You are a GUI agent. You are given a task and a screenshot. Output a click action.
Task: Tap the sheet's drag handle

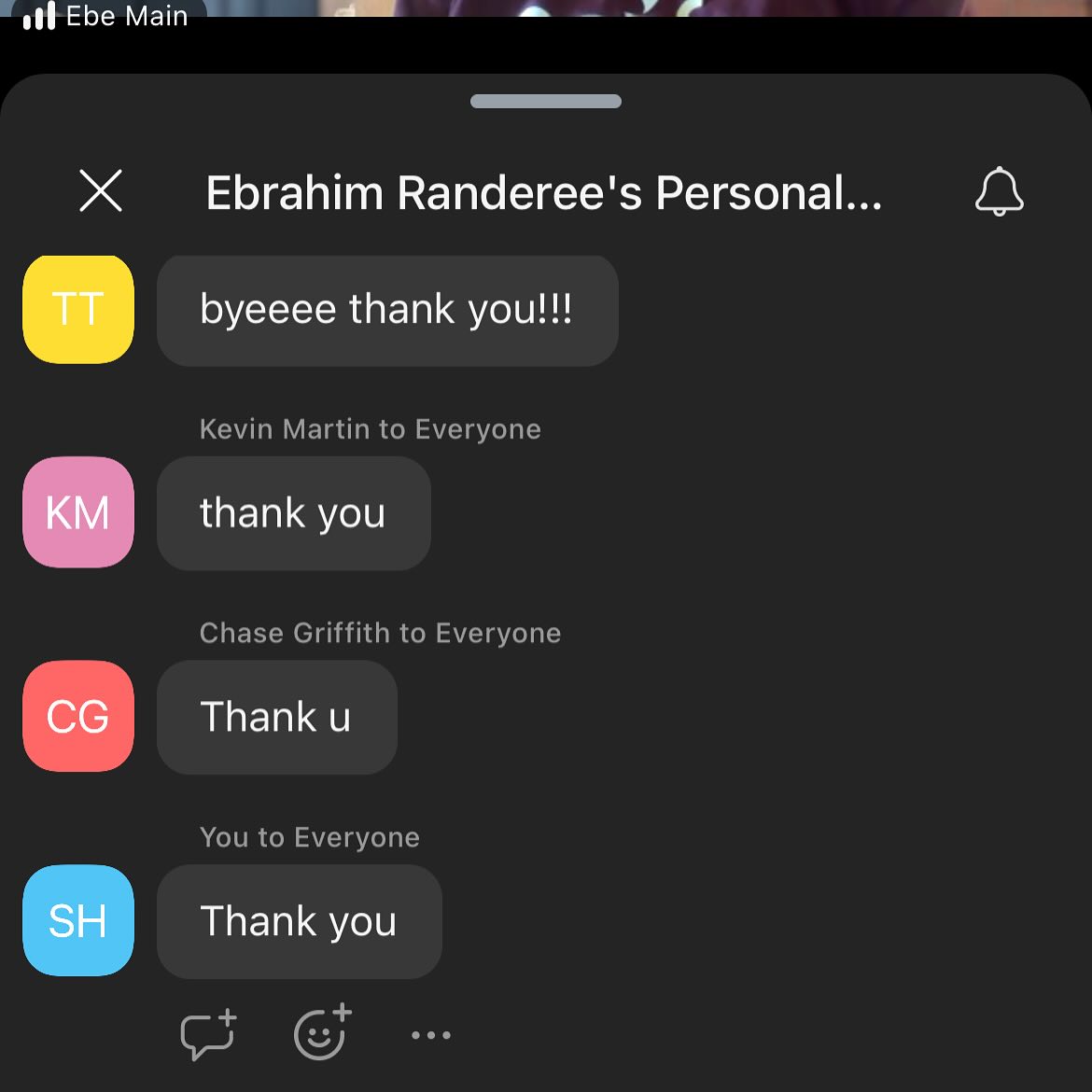[x=546, y=101]
